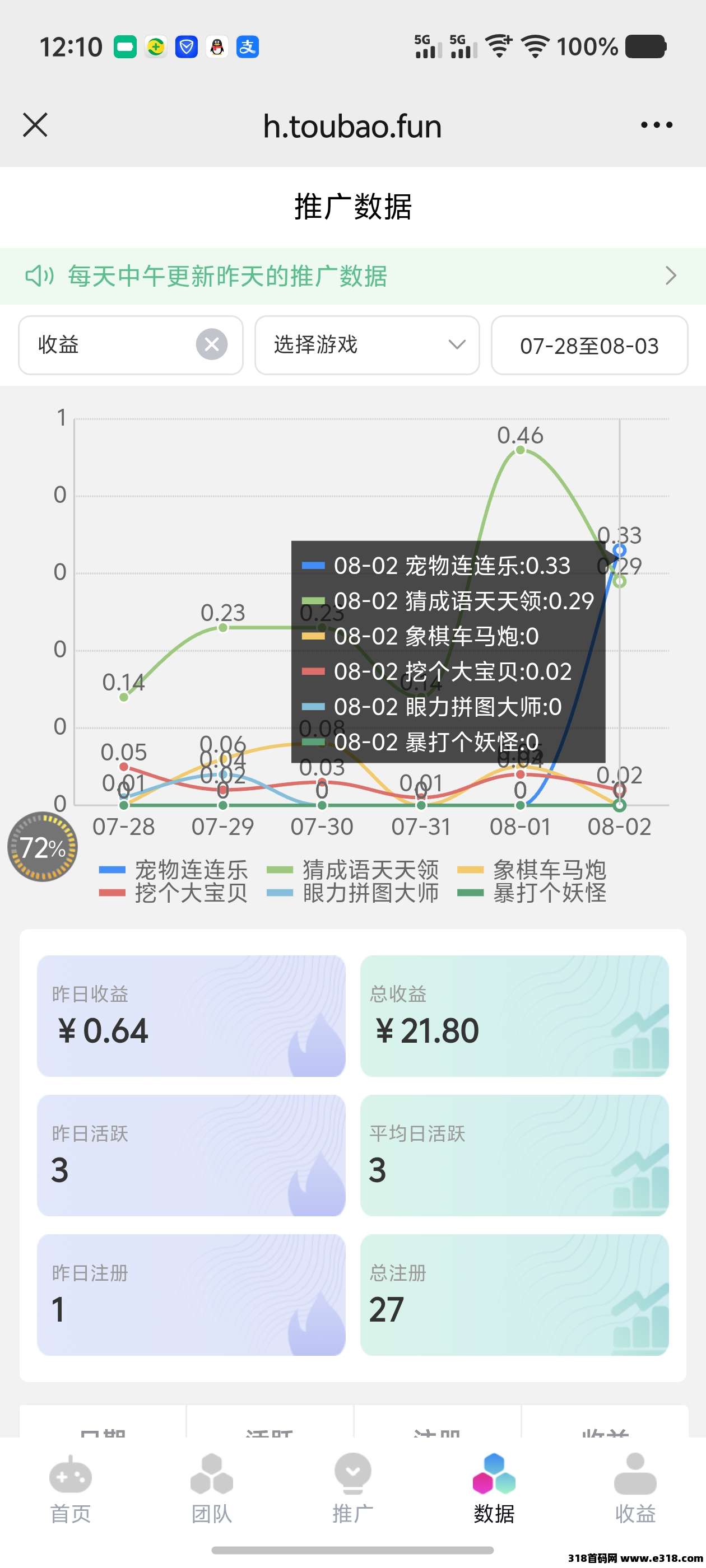
Task: Tap the 72% floating speed ball
Action: 42,847
